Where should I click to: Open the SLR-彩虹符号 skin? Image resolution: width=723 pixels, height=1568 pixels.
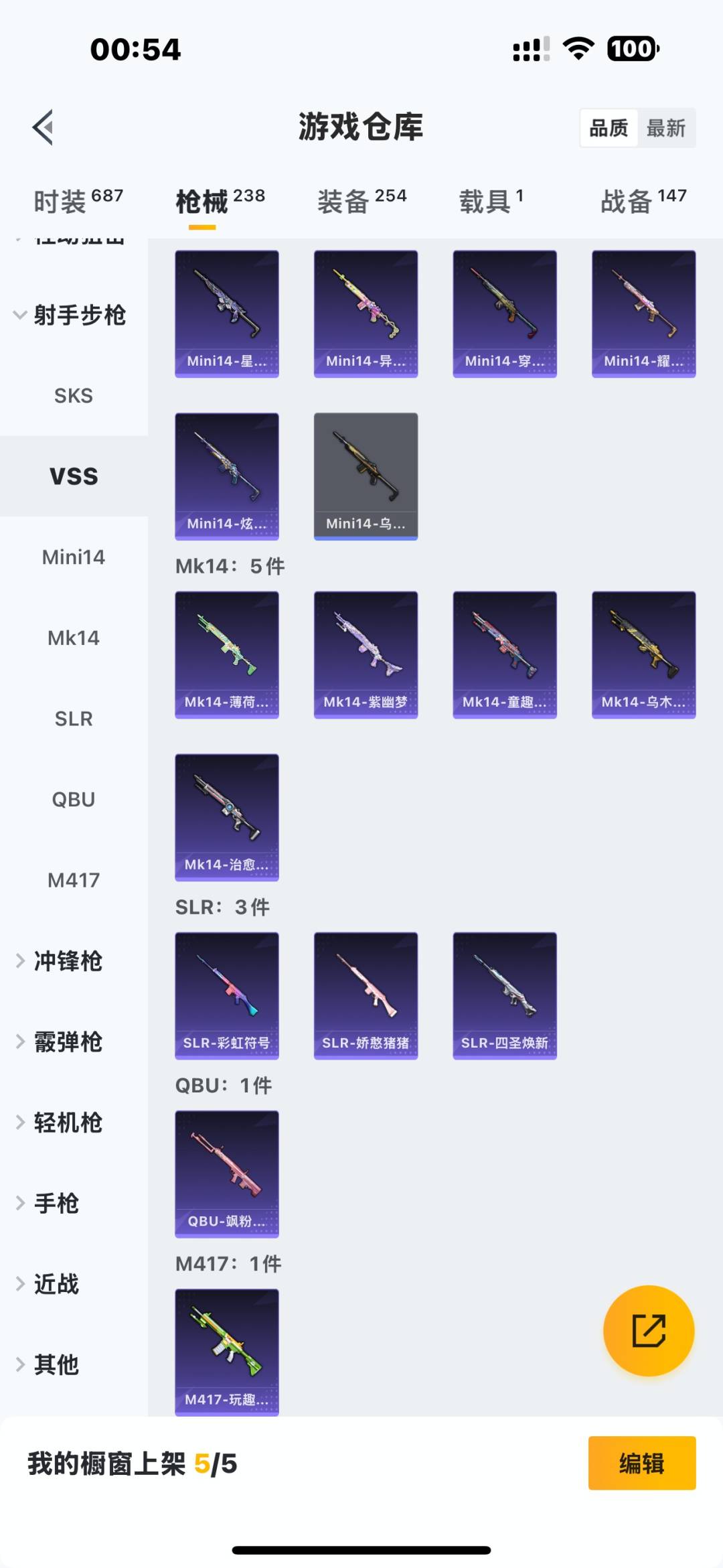[227, 995]
